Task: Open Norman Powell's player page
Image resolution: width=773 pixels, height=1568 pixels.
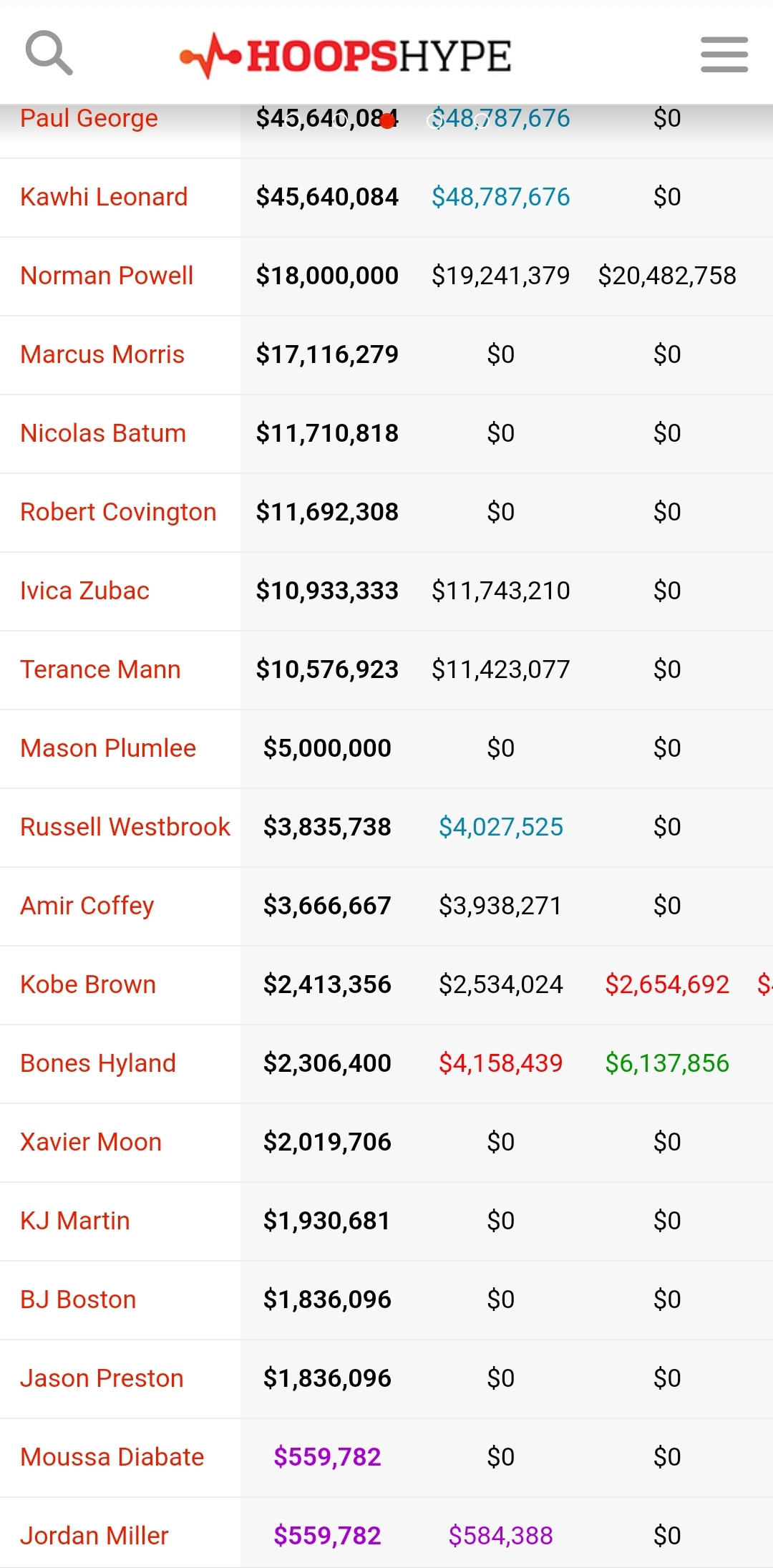Action: click(107, 276)
